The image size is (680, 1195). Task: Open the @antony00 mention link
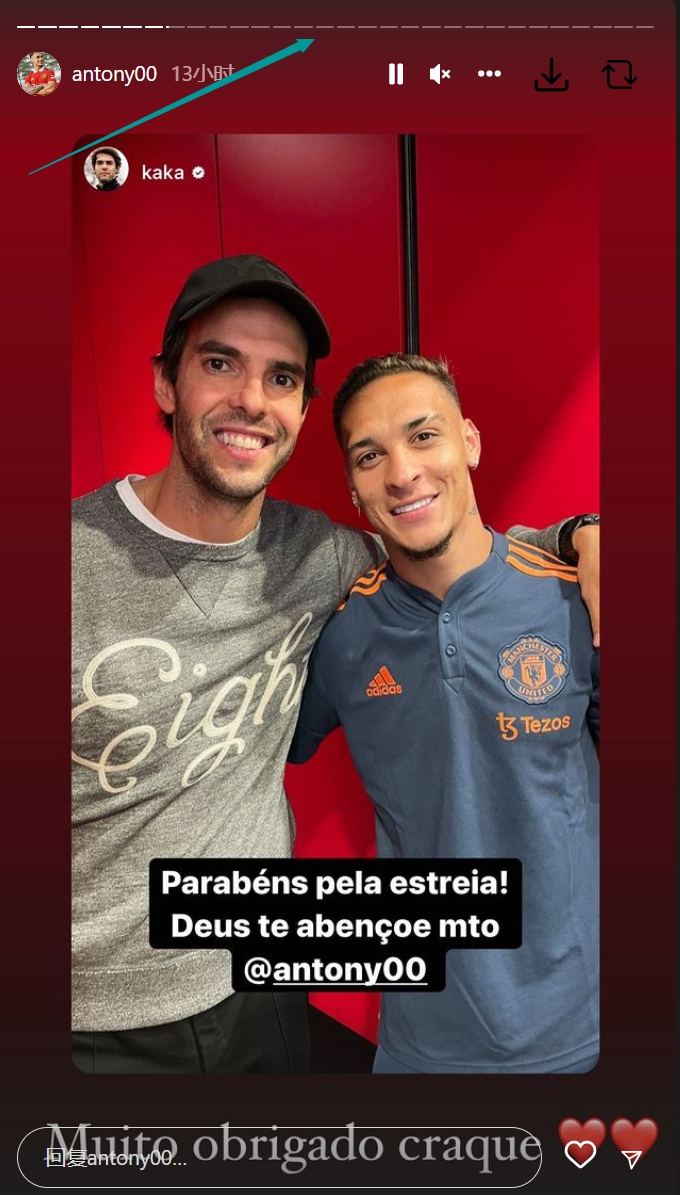(x=335, y=969)
